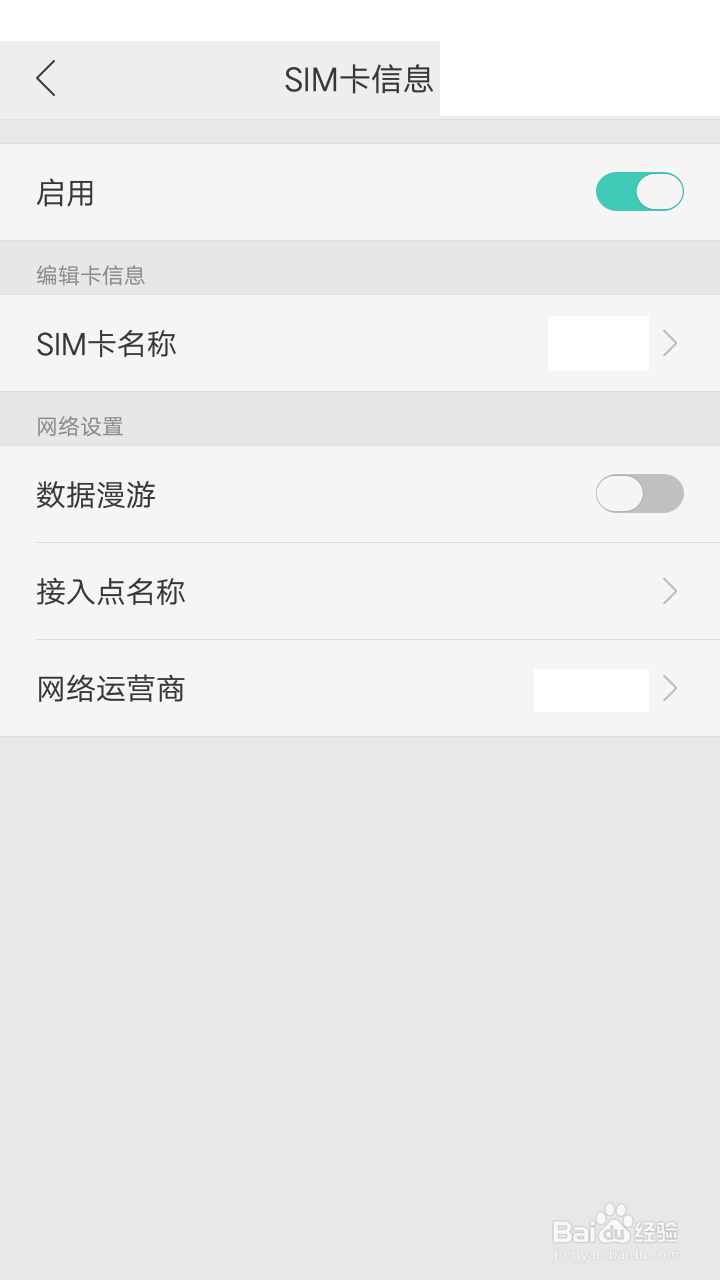Disable the 数据漫游 roaming switch

click(x=640, y=494)
